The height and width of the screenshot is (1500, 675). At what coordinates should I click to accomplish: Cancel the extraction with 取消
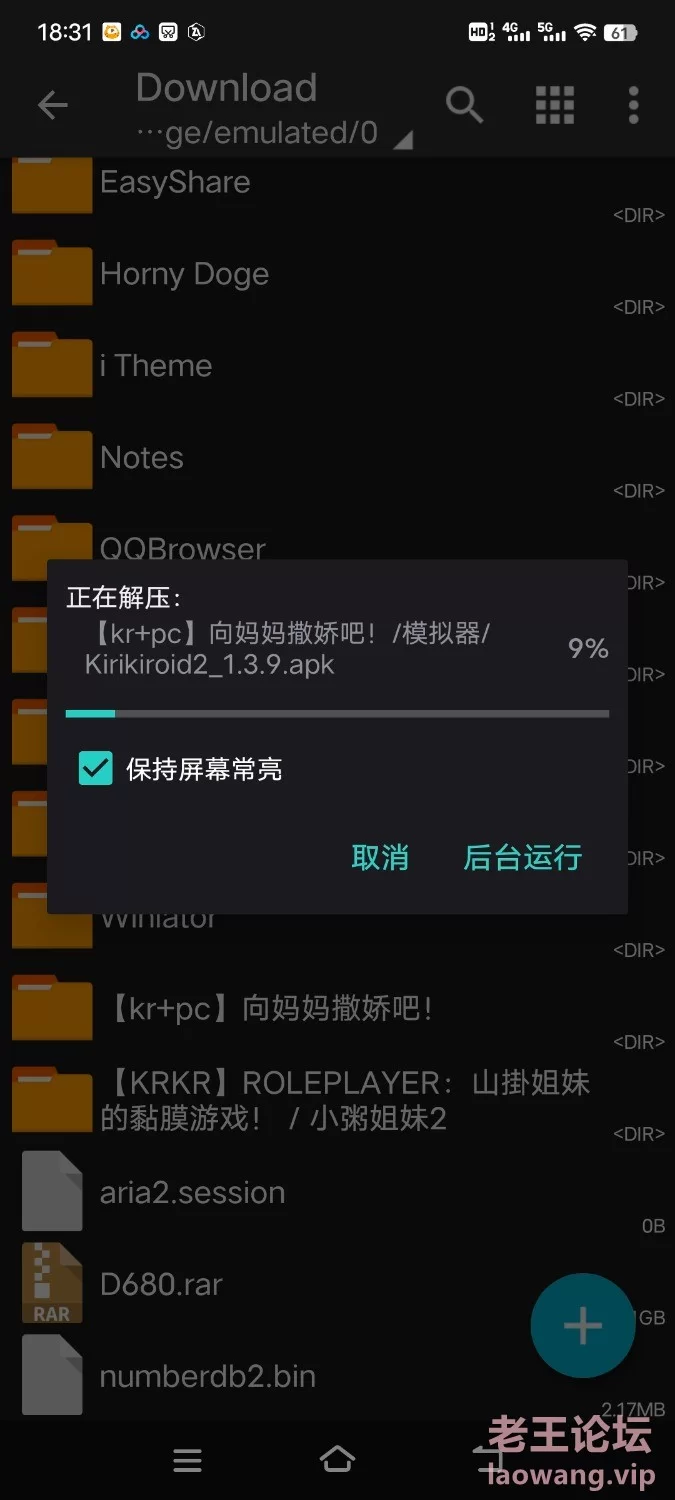click(x=380, y=857)
